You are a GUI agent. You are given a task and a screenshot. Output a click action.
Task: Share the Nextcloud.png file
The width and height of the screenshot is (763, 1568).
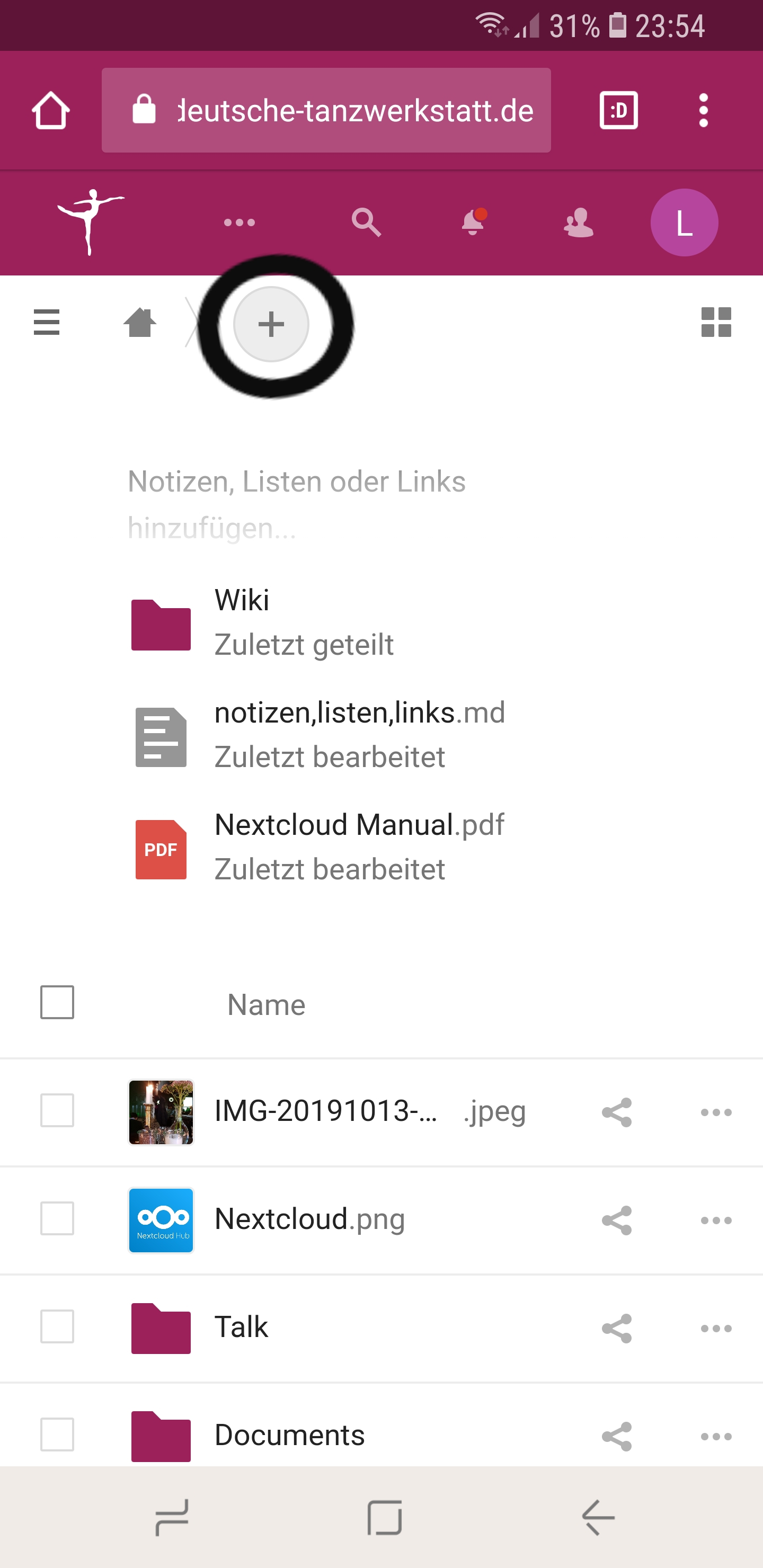coord(616,1220)
